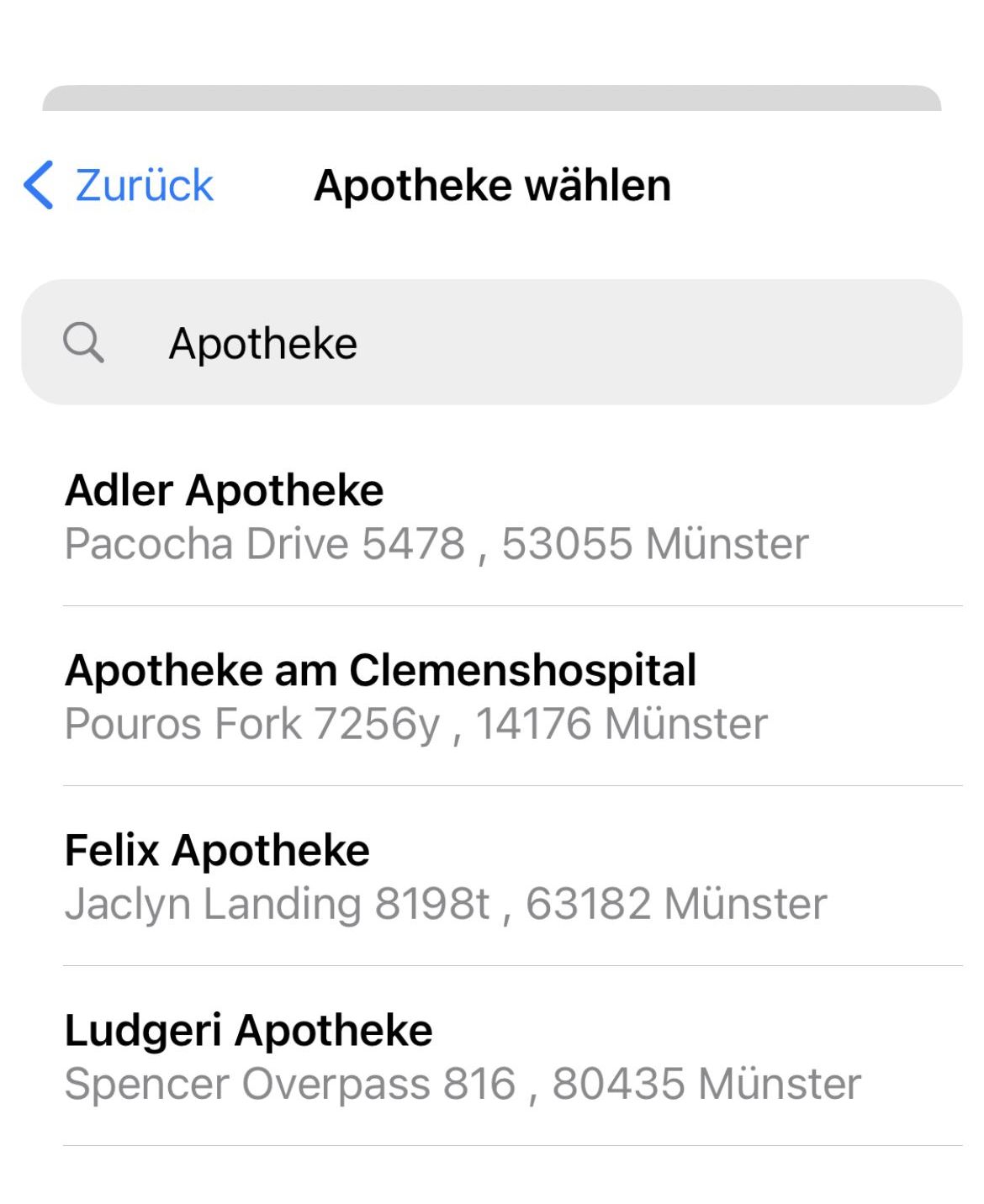Pick Felix Apotheke on Jaclyn Landing
Image resolution: width=984 pixels, height=1204 pixels.
tap(491, 876)
